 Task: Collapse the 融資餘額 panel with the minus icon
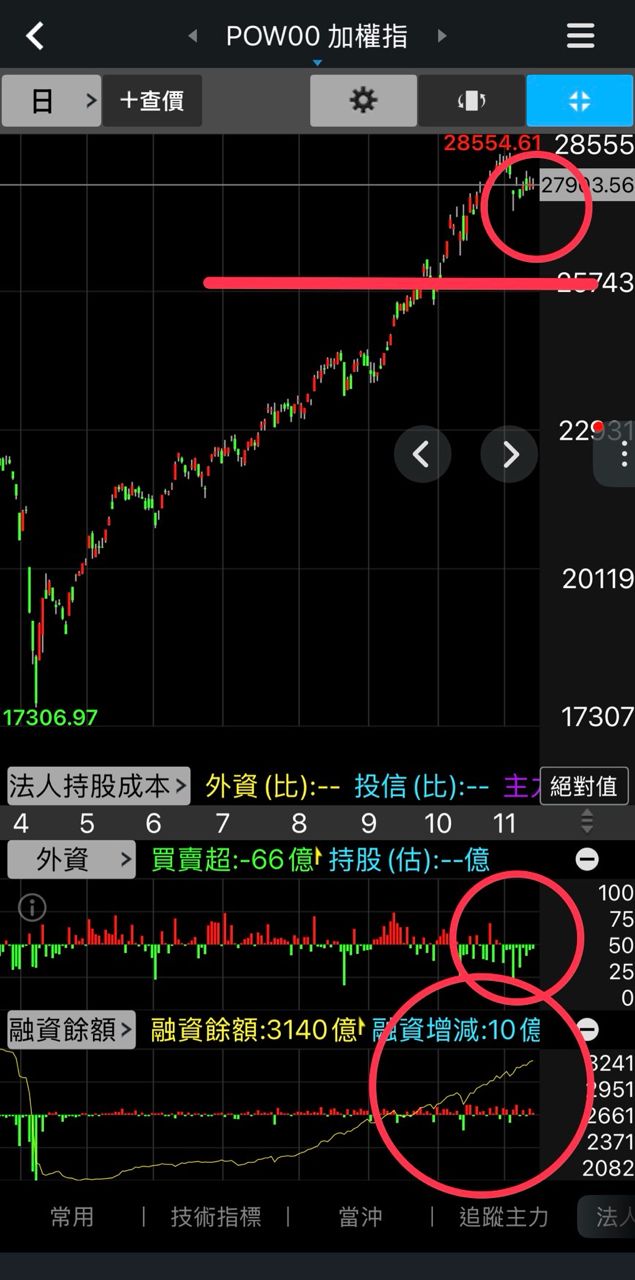click(587, 1029)
